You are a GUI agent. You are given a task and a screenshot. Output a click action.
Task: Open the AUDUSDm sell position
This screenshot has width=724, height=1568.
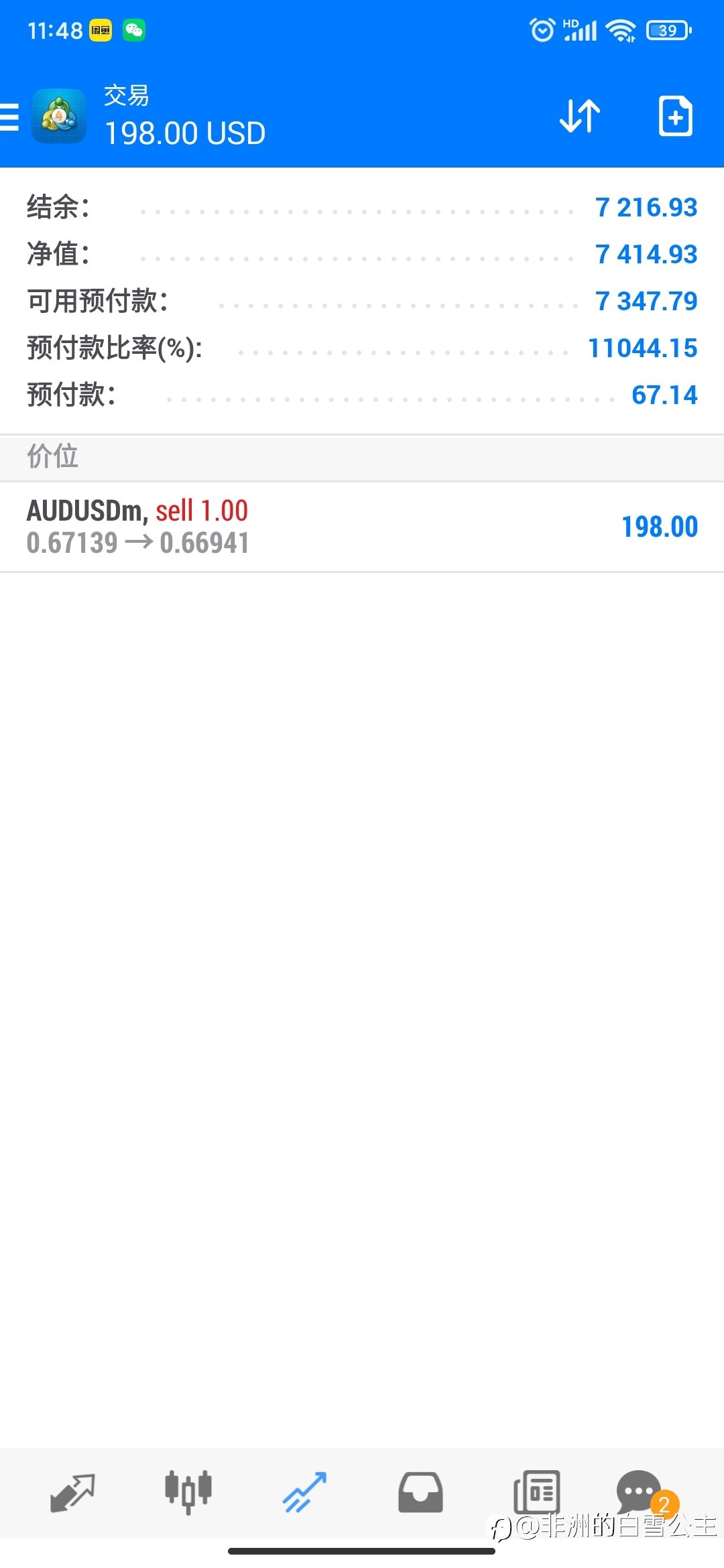[362, 527]
